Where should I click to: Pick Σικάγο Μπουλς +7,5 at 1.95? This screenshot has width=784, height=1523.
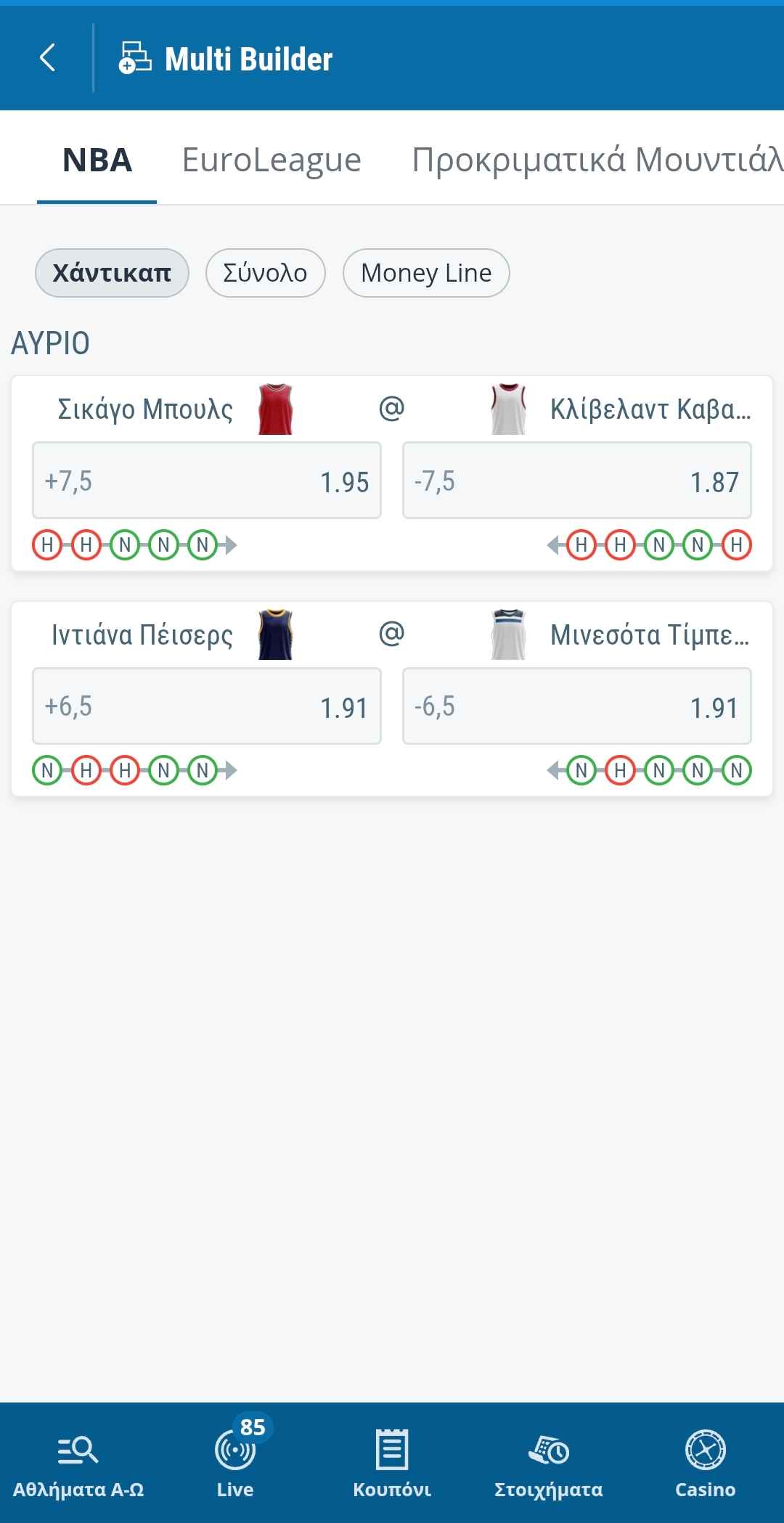[207, 481]
